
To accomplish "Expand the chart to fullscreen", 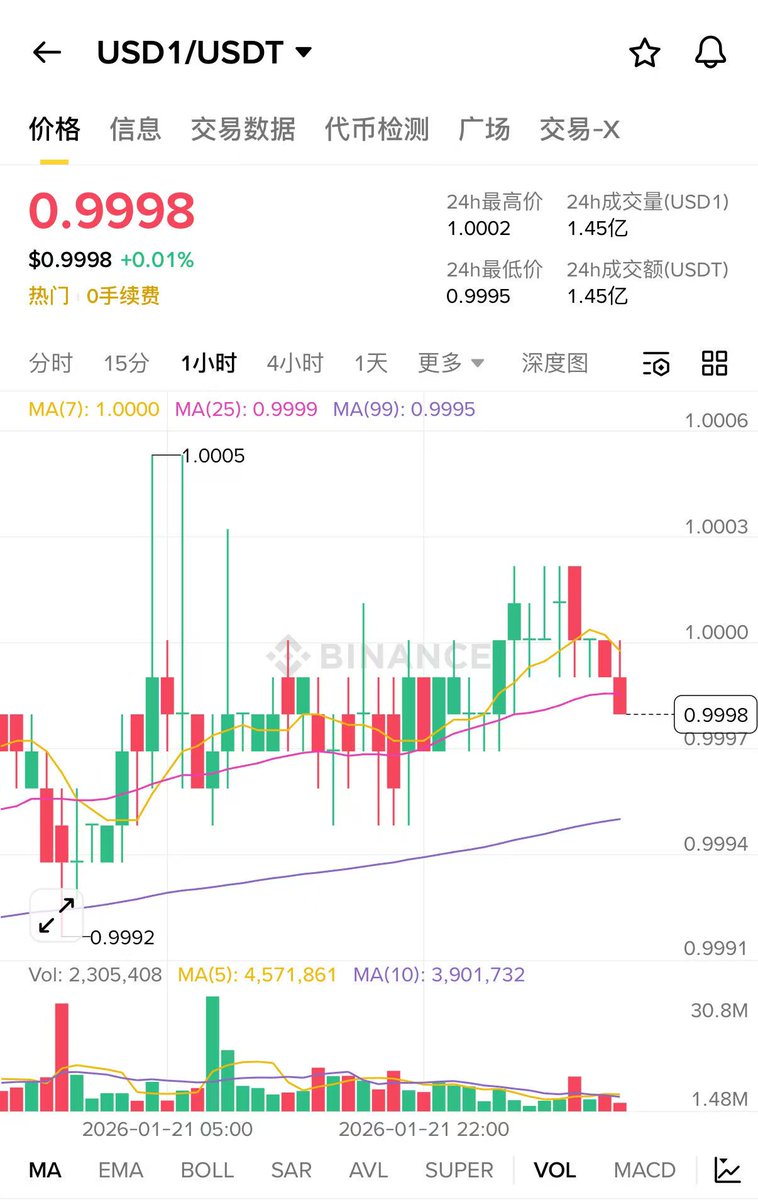I will pyautogui.click(x=57, y=915).
